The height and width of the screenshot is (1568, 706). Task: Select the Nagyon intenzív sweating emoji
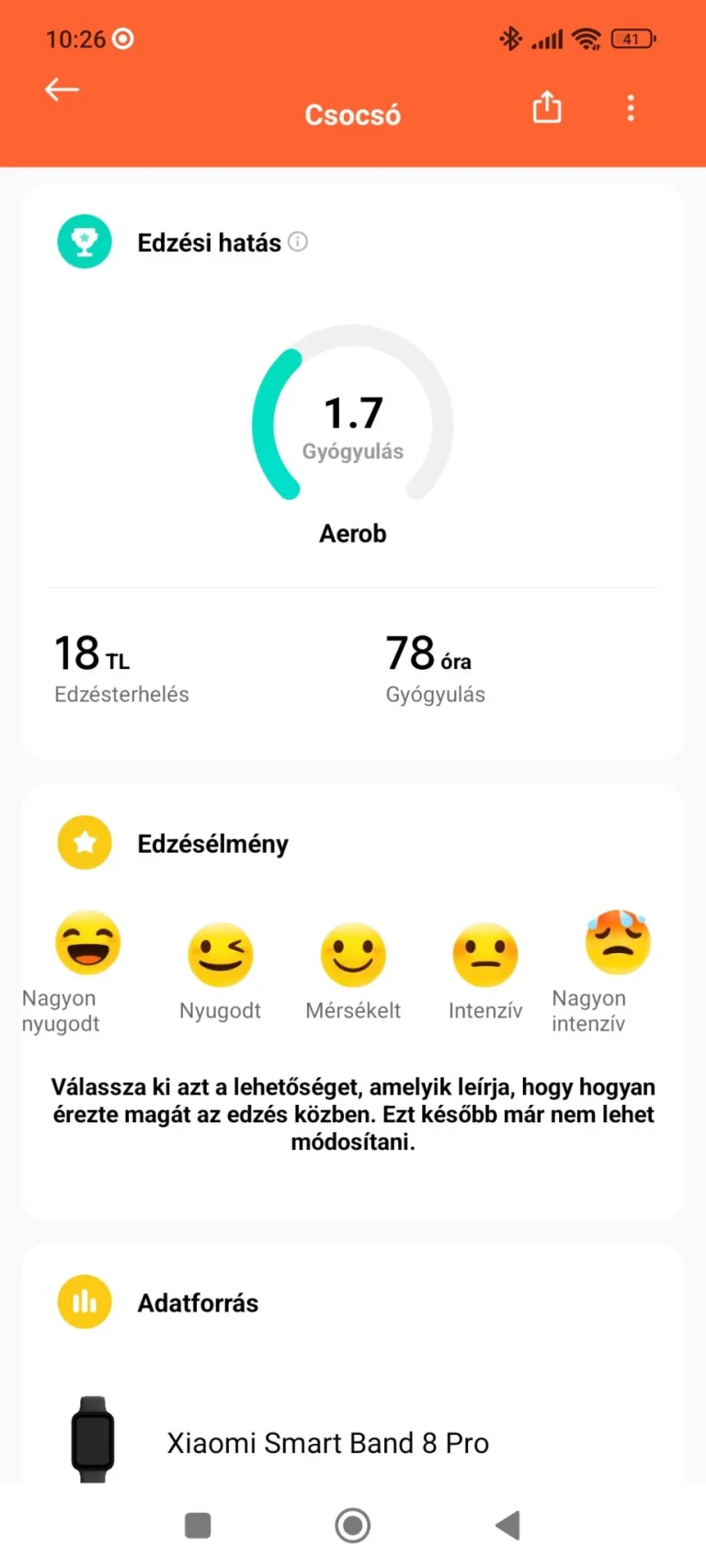coord(617,941)
